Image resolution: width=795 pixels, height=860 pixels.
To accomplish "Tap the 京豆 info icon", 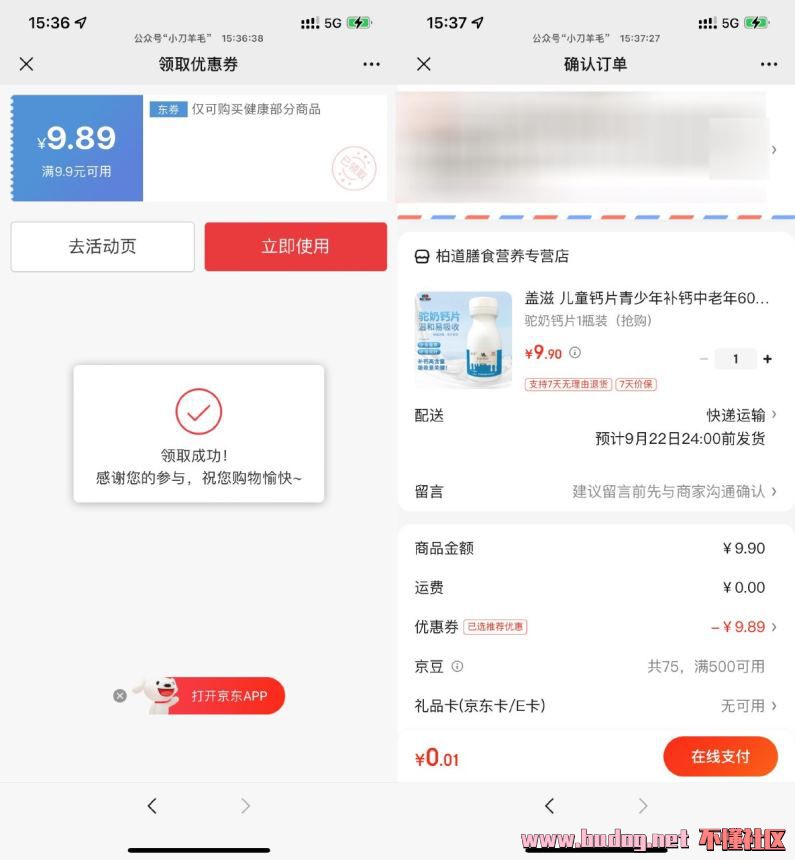I will click(x=457, y=666).
